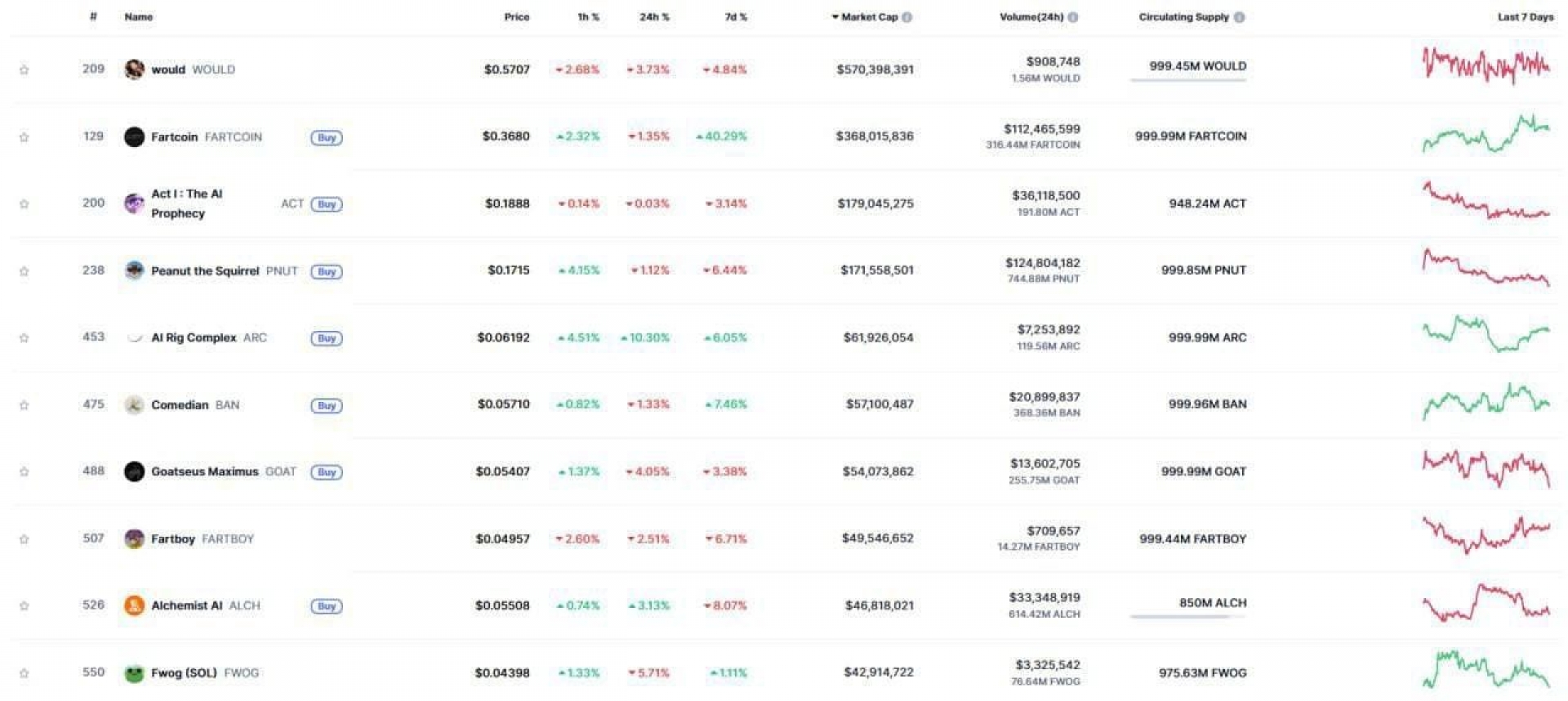Open the Fwog (SOL) coin page

pyautogui.click(x=184, y=673)
